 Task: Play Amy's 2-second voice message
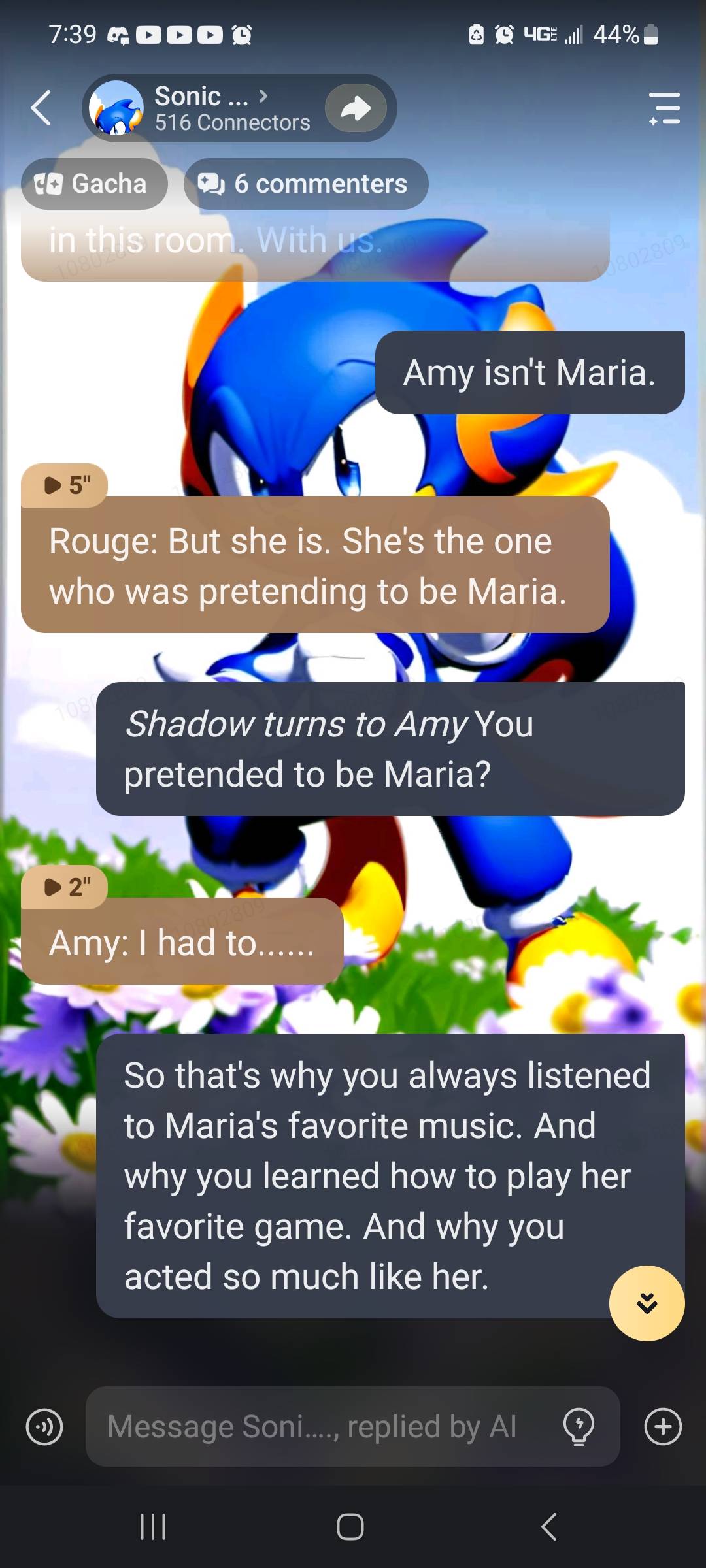65,887
